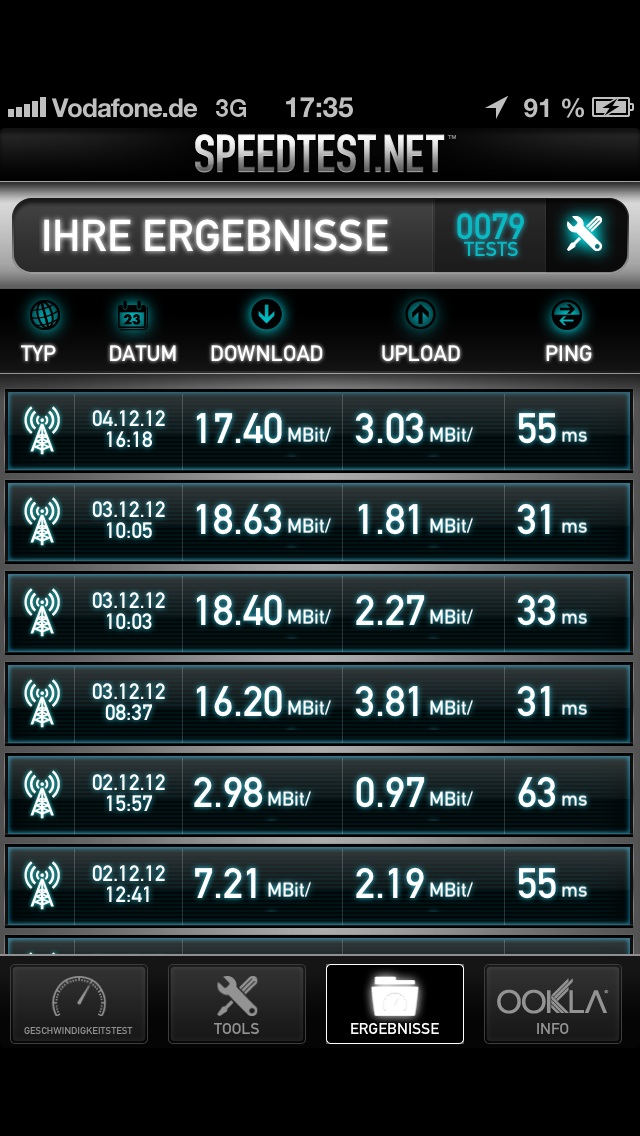Open the Ookla Info tab
The image size is (640, 1136).
point(552,1004)
